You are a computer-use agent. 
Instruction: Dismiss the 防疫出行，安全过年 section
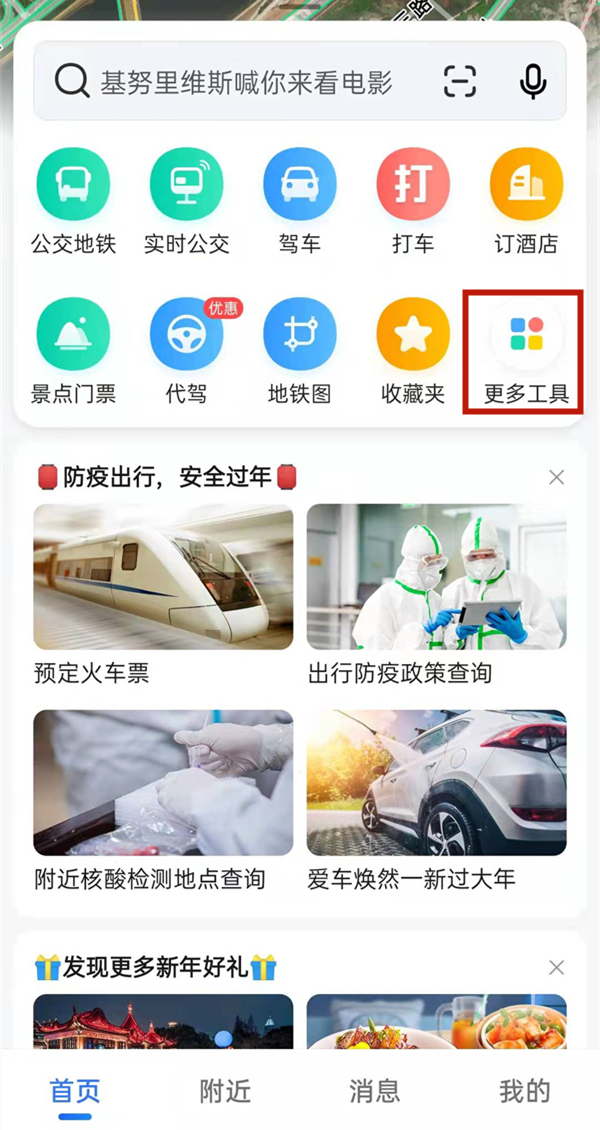coord(557,477)
